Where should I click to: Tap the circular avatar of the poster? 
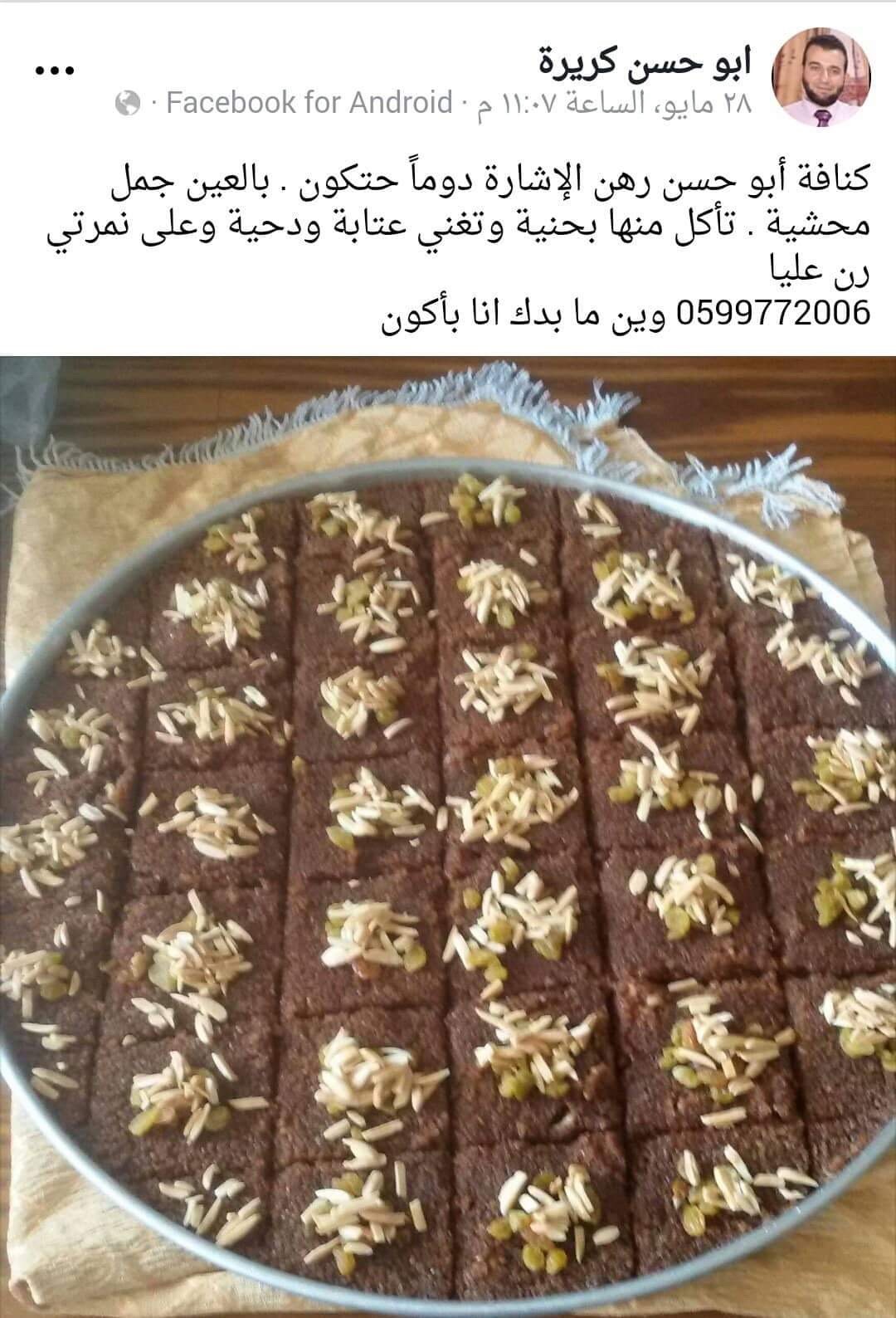(820, 76)
